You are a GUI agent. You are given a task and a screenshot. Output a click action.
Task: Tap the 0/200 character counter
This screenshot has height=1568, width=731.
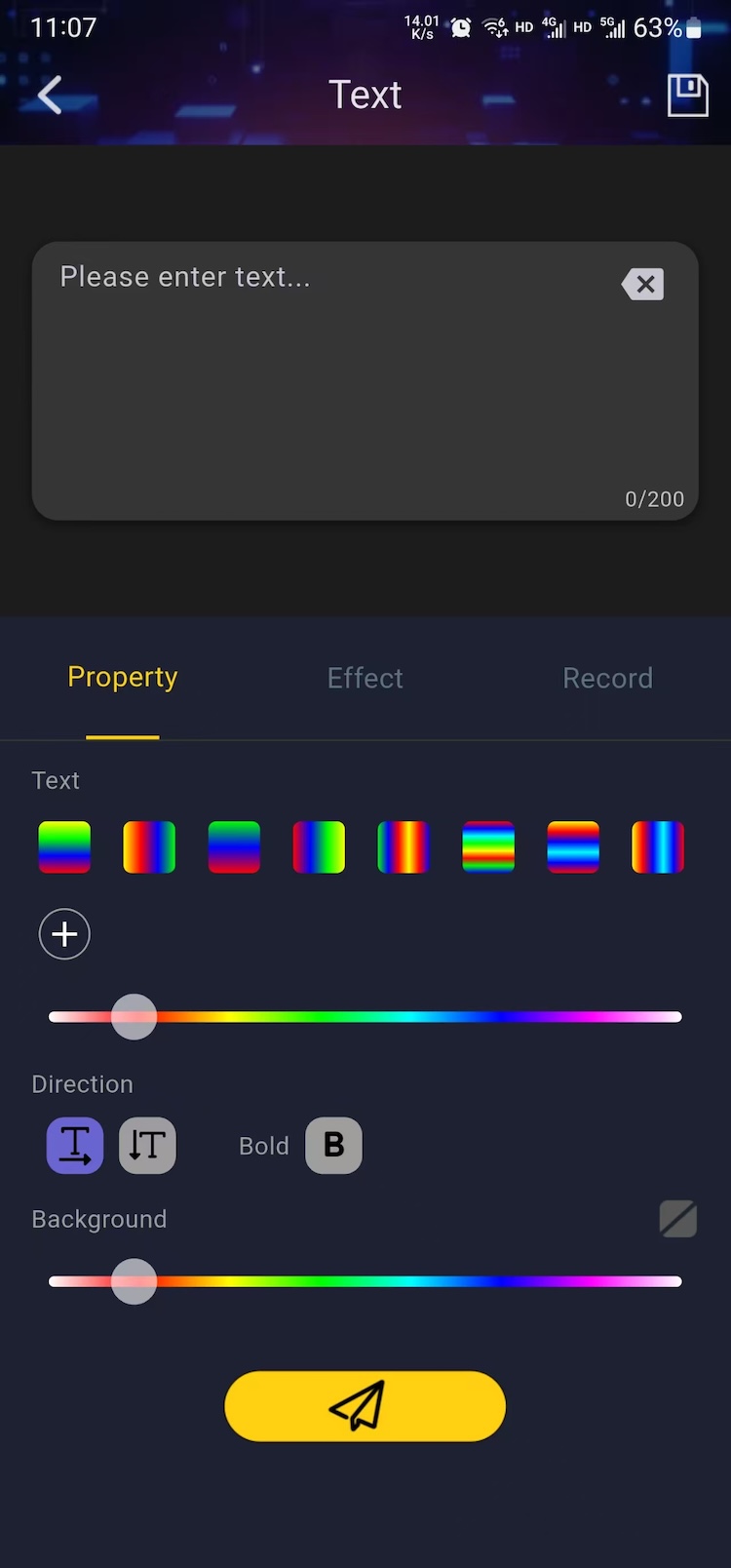[x=654, y=498]
